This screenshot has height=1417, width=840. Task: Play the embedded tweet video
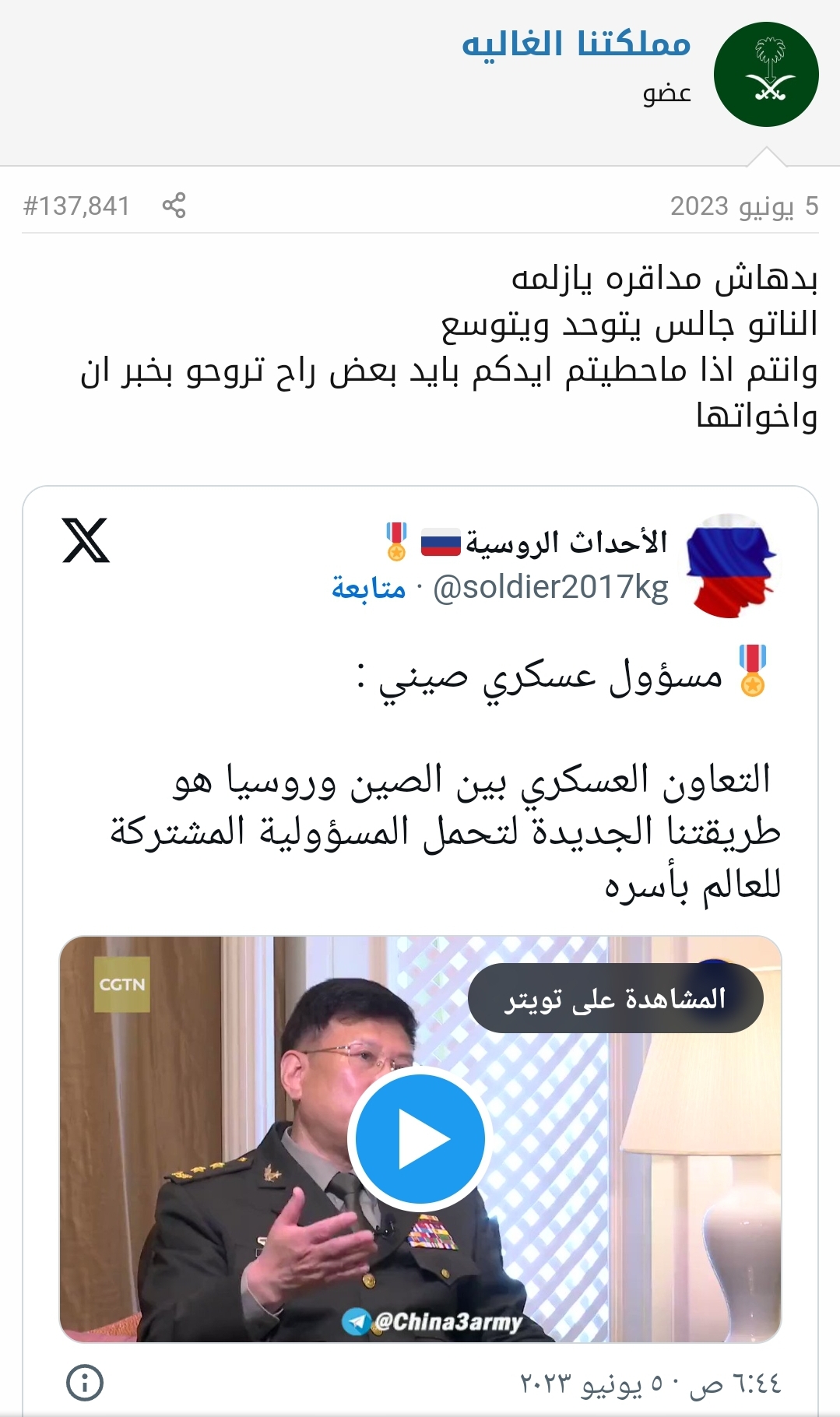[420, 1140]
